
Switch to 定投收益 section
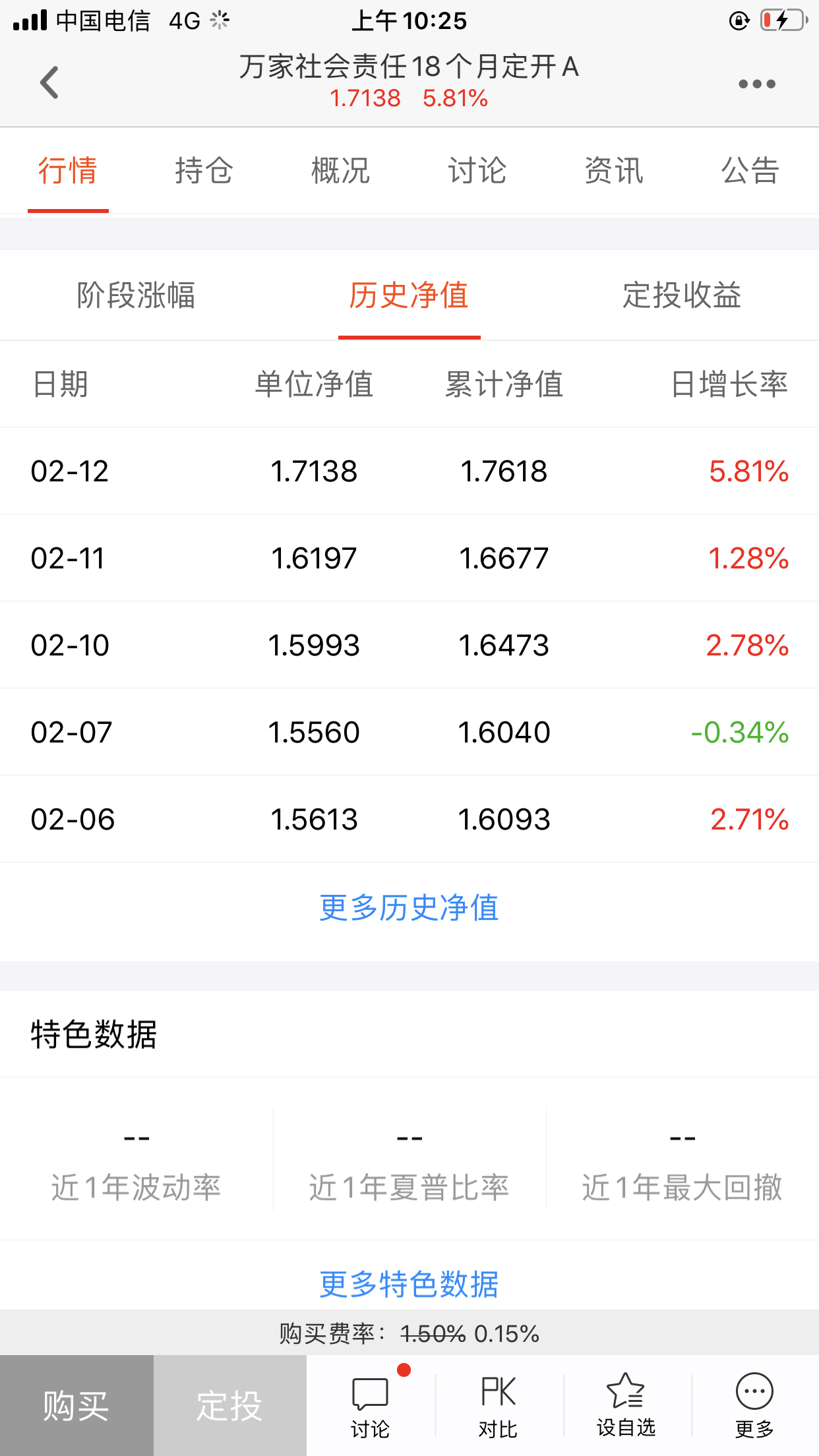click(x=682, y=295)
